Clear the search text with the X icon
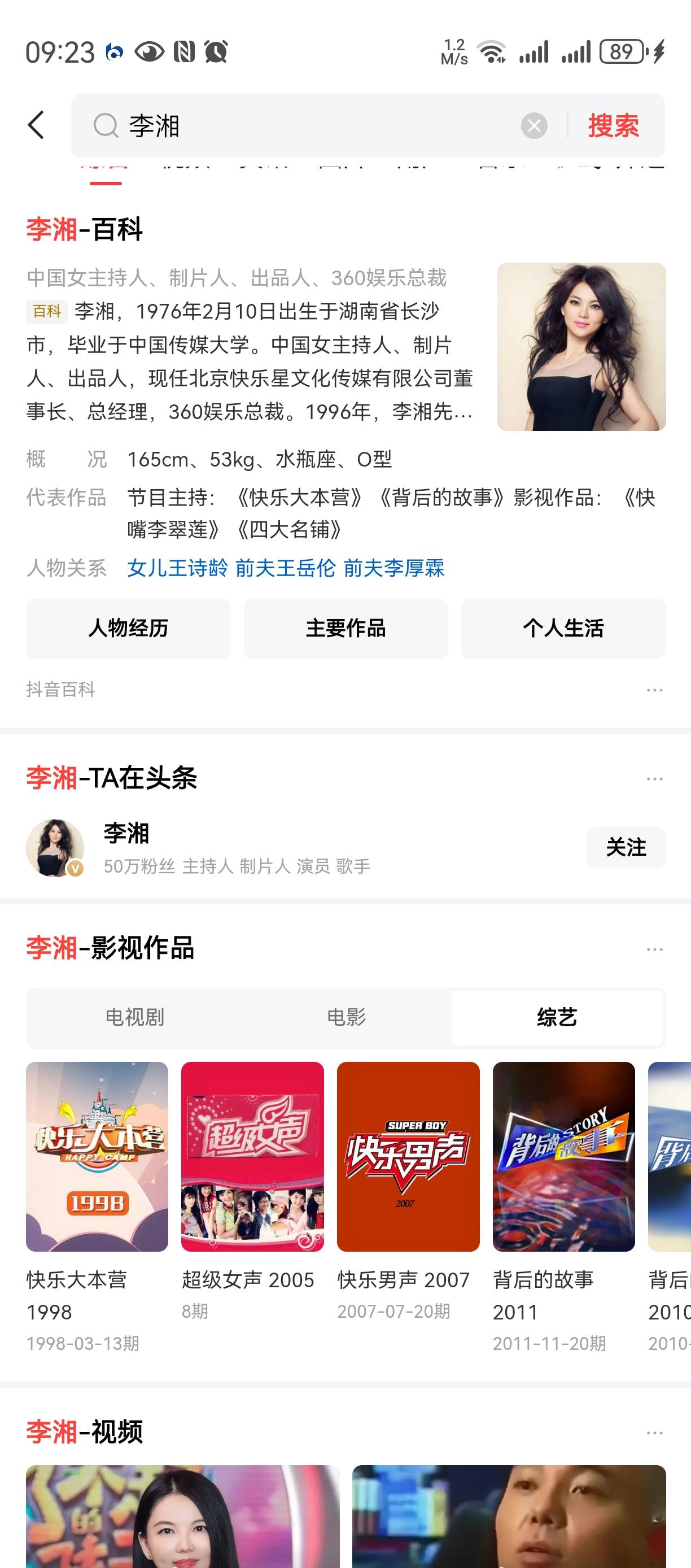Screen dimensions: 691x1568 coord(532,125)
